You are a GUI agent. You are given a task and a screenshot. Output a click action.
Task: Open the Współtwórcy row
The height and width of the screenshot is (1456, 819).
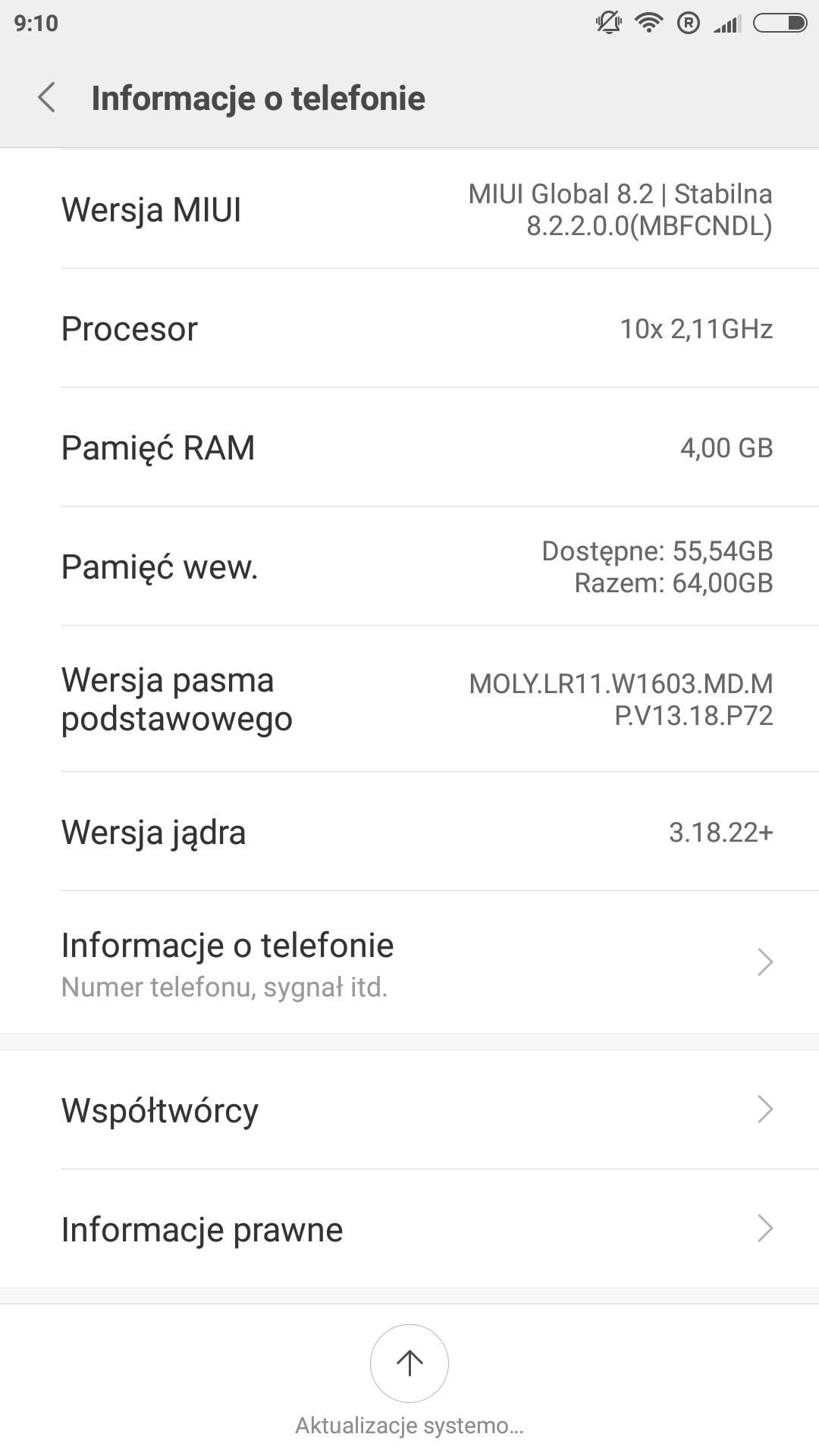(409, 1110)
